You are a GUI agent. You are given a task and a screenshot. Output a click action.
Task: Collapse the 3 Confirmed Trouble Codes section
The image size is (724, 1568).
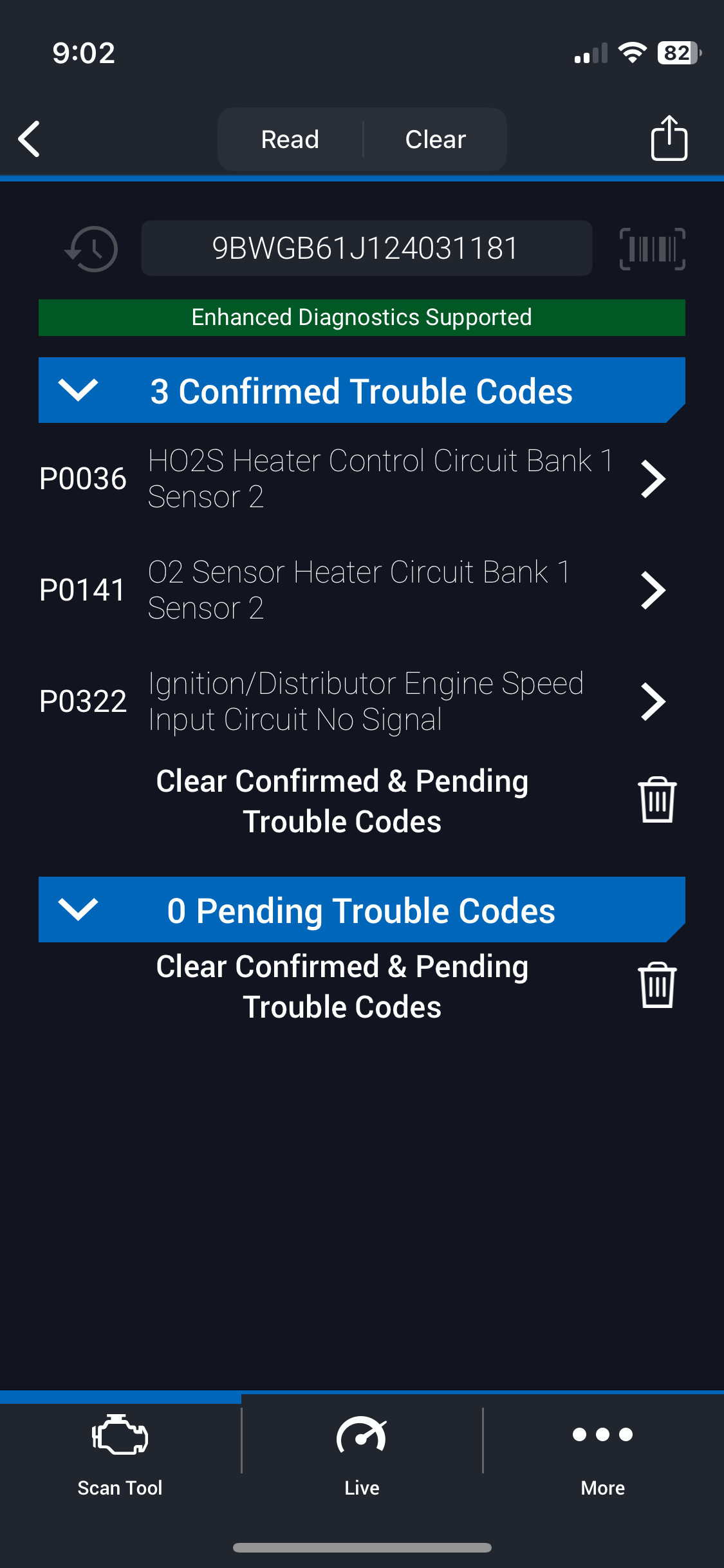pos(362,391)
